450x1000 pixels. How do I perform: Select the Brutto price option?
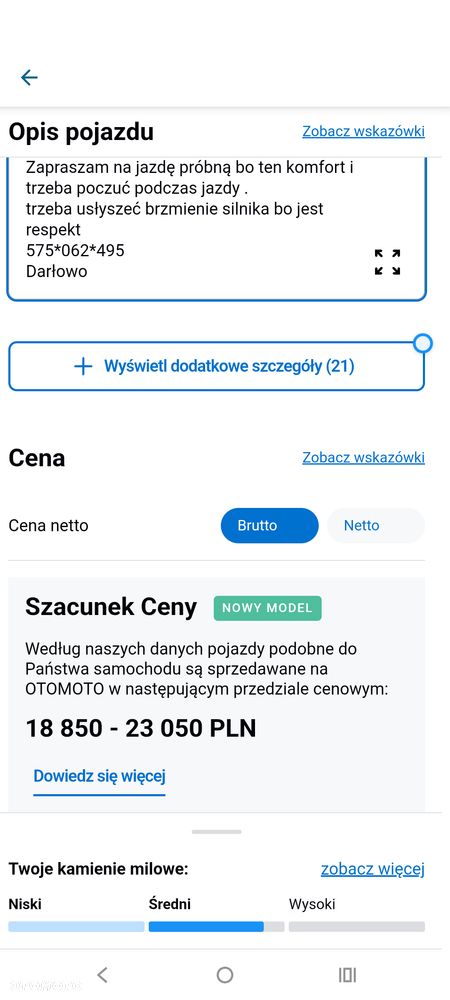point(270,526)
